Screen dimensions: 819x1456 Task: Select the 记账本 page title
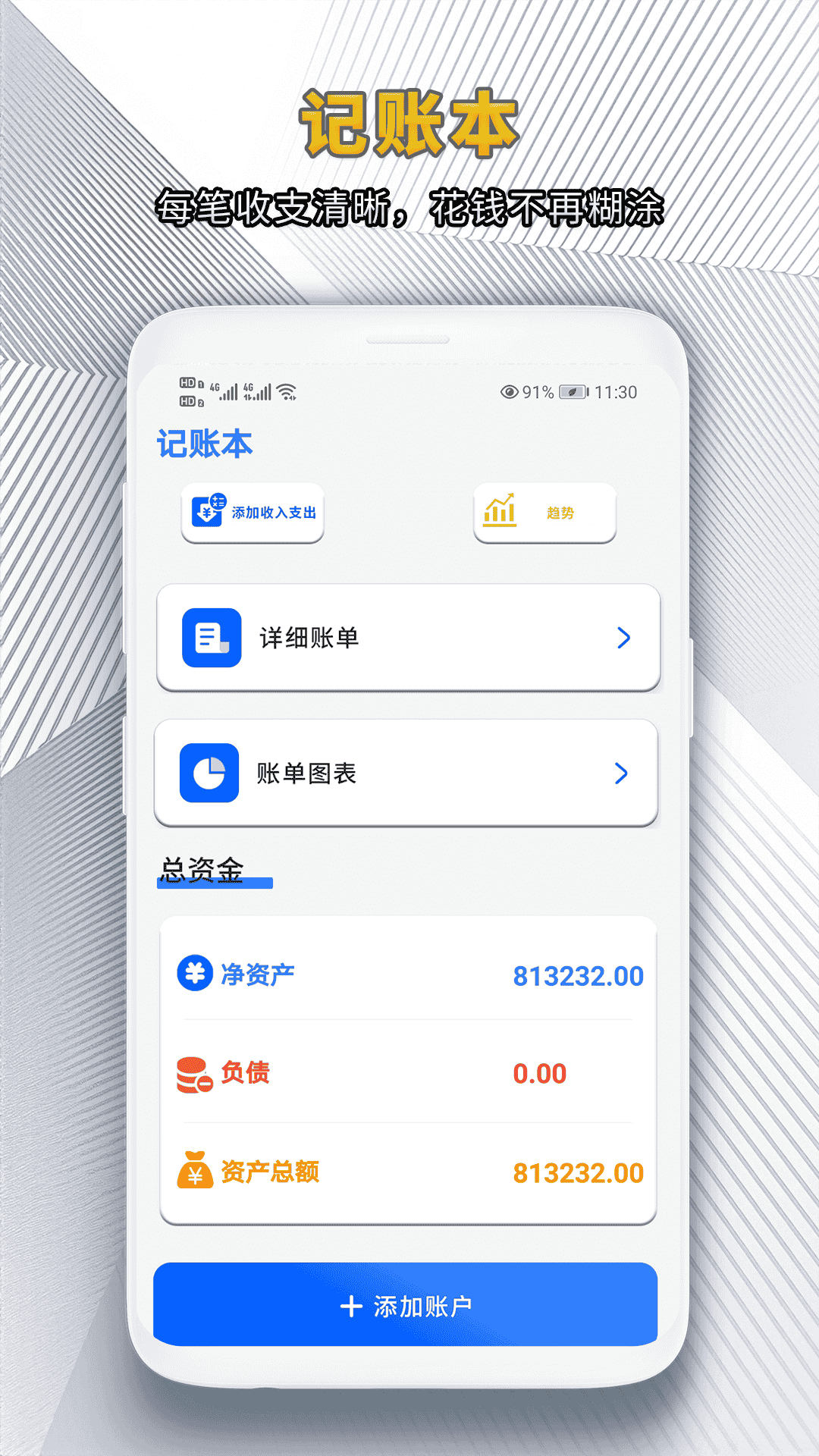(x=205, y=444)
